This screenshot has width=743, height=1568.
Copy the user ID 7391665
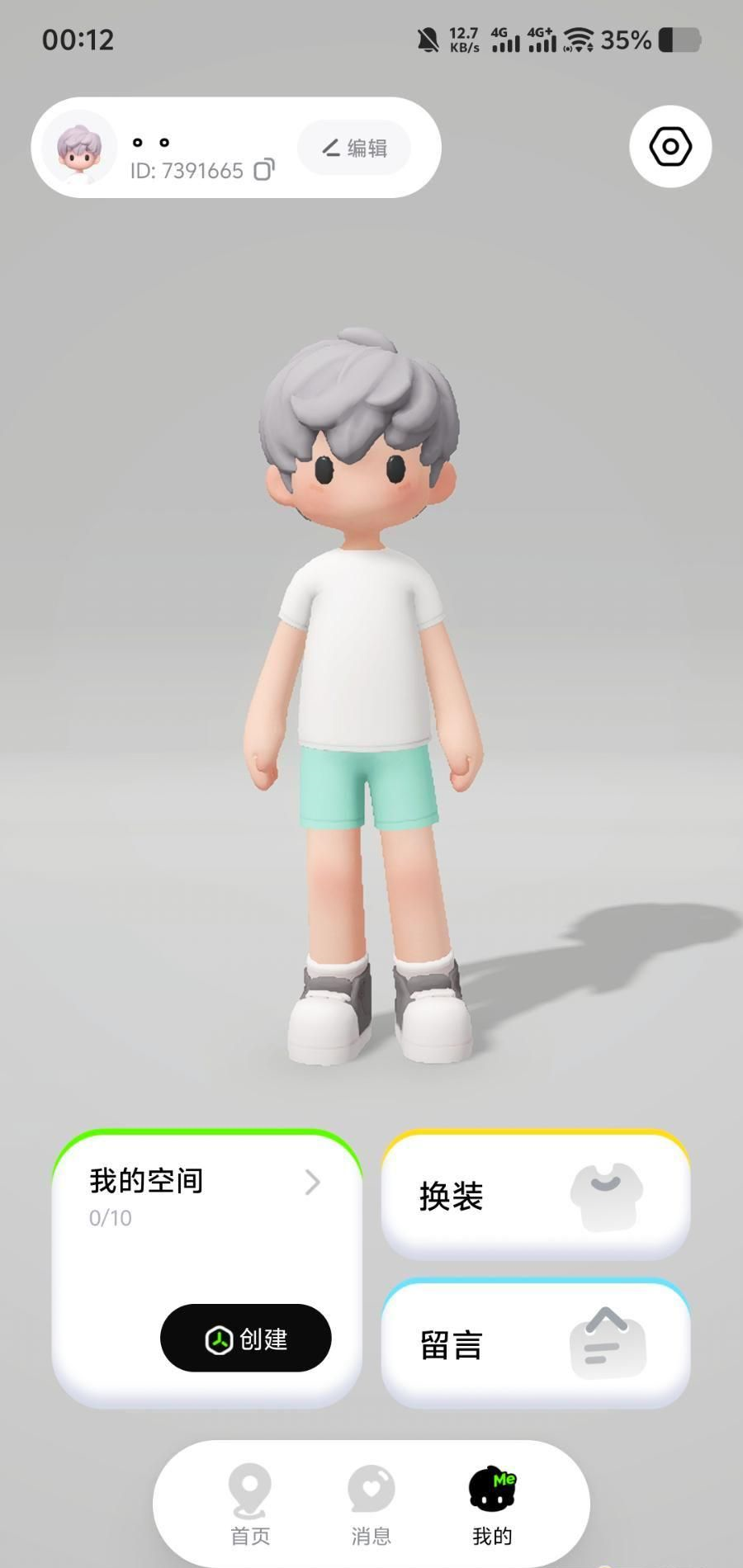coord(263,170)
